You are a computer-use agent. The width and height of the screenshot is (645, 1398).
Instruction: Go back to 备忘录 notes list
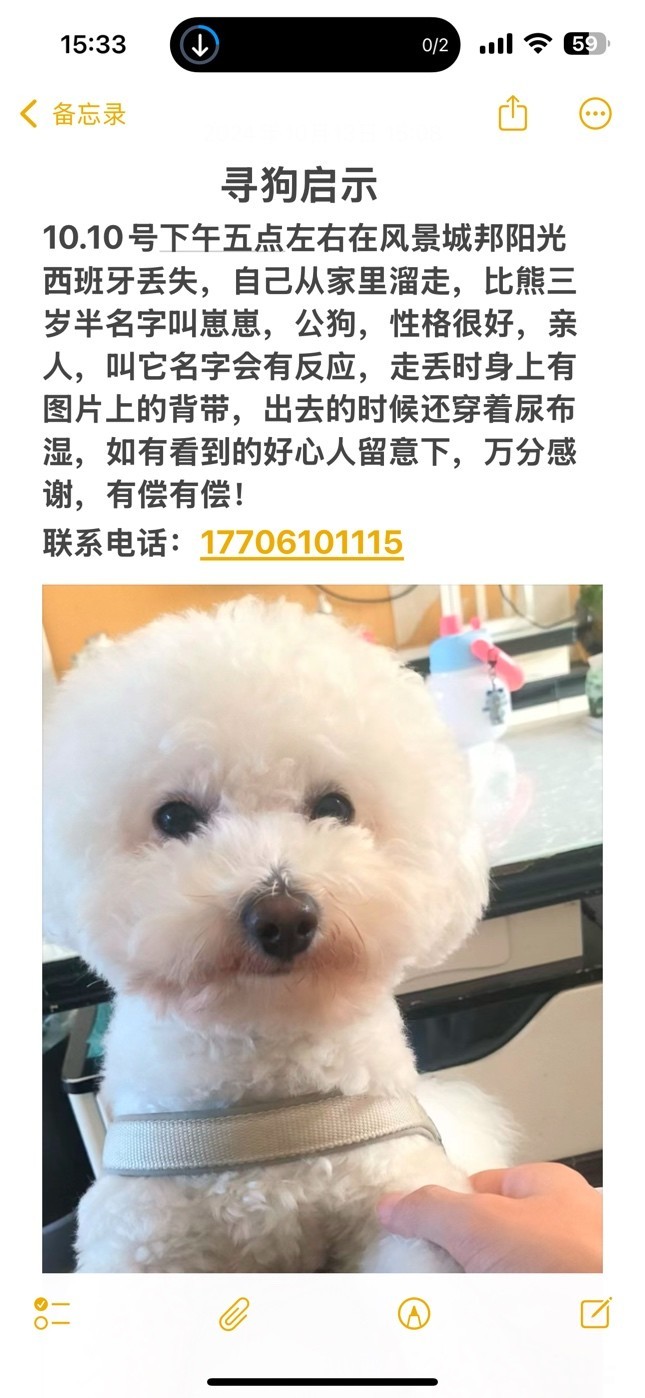tap(72, 114)
